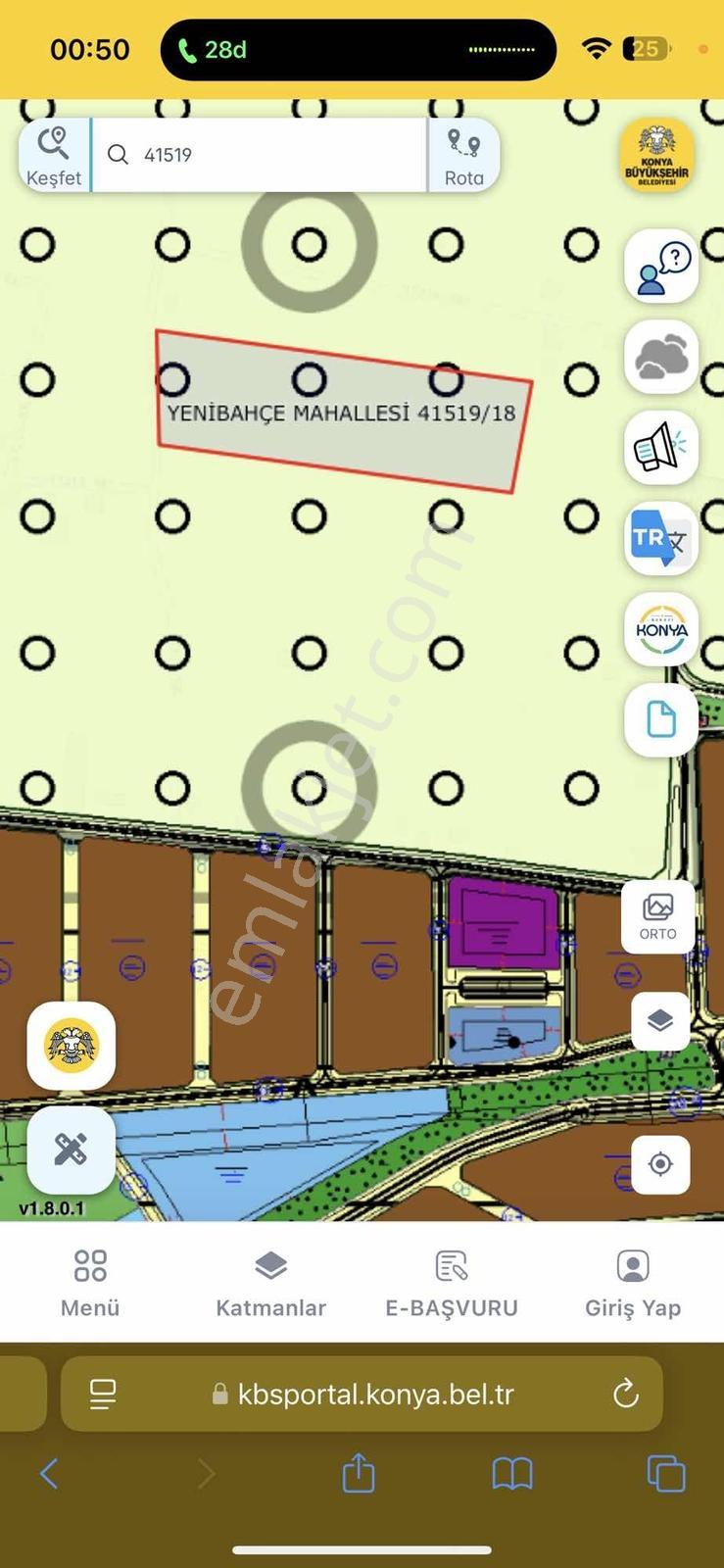Reload the page in Safari address bar
The height and width of the screenshot is (1568, 724).
(626, 1394)
